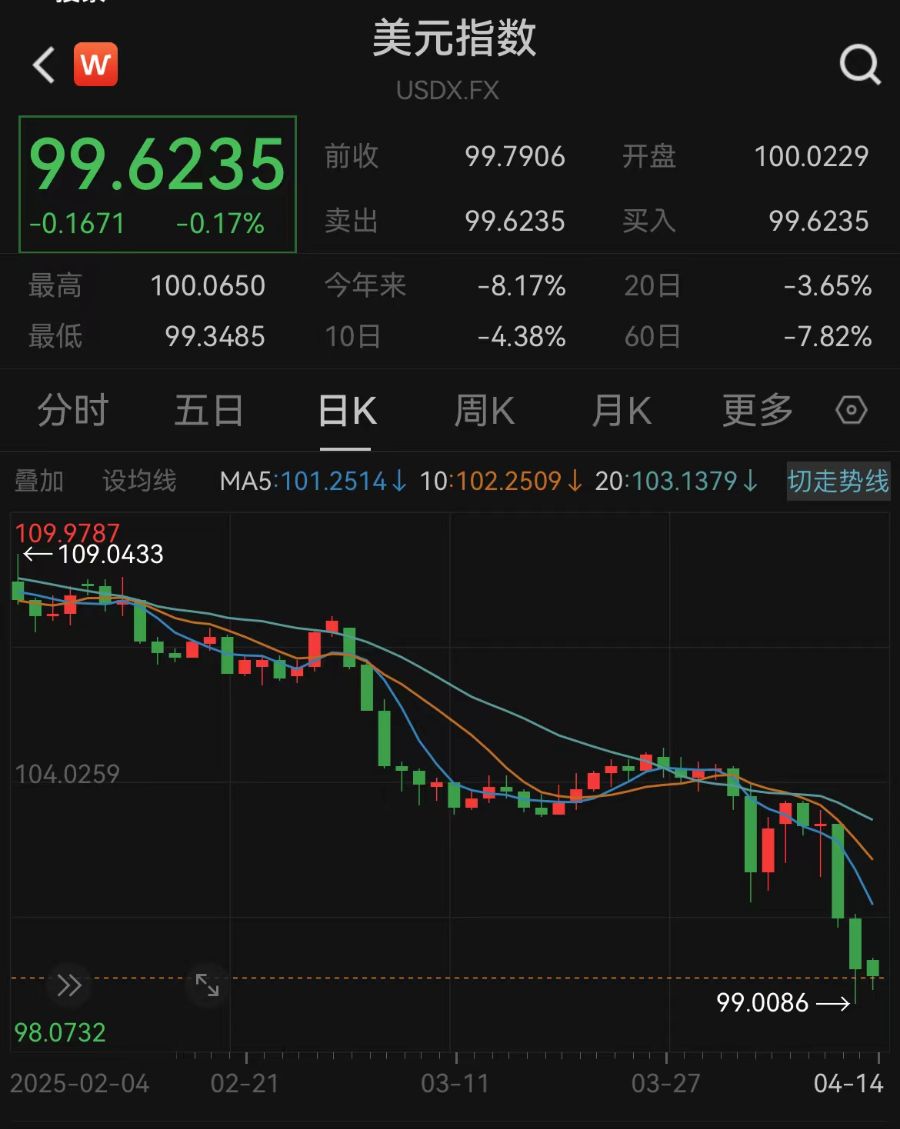The width and height of the screenshot is (900, 1129).
Task: Open the search magnifier icon
Action: [x=859, y=66]
